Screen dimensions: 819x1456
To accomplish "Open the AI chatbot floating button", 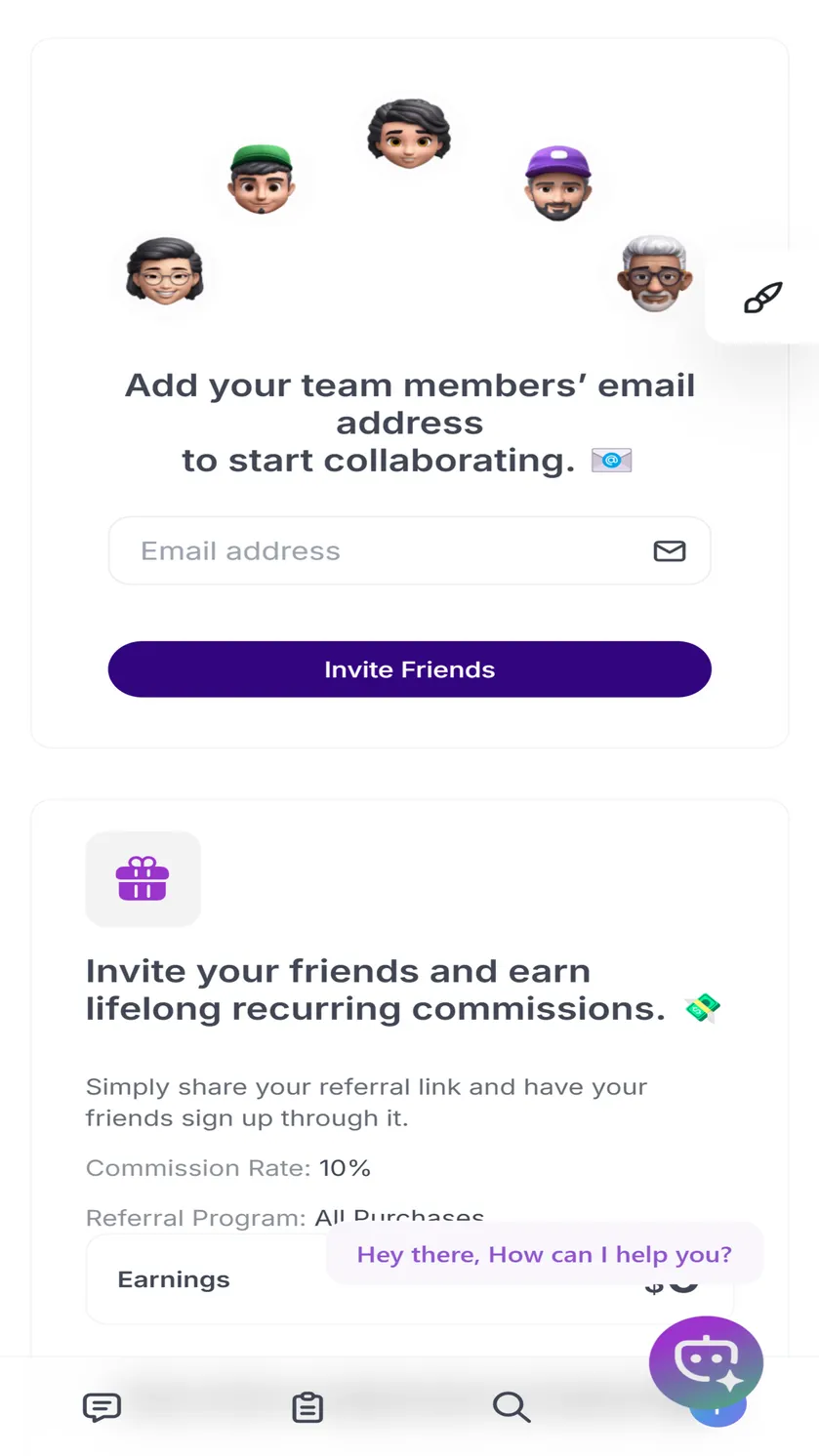I will [x=706, y=1362].
